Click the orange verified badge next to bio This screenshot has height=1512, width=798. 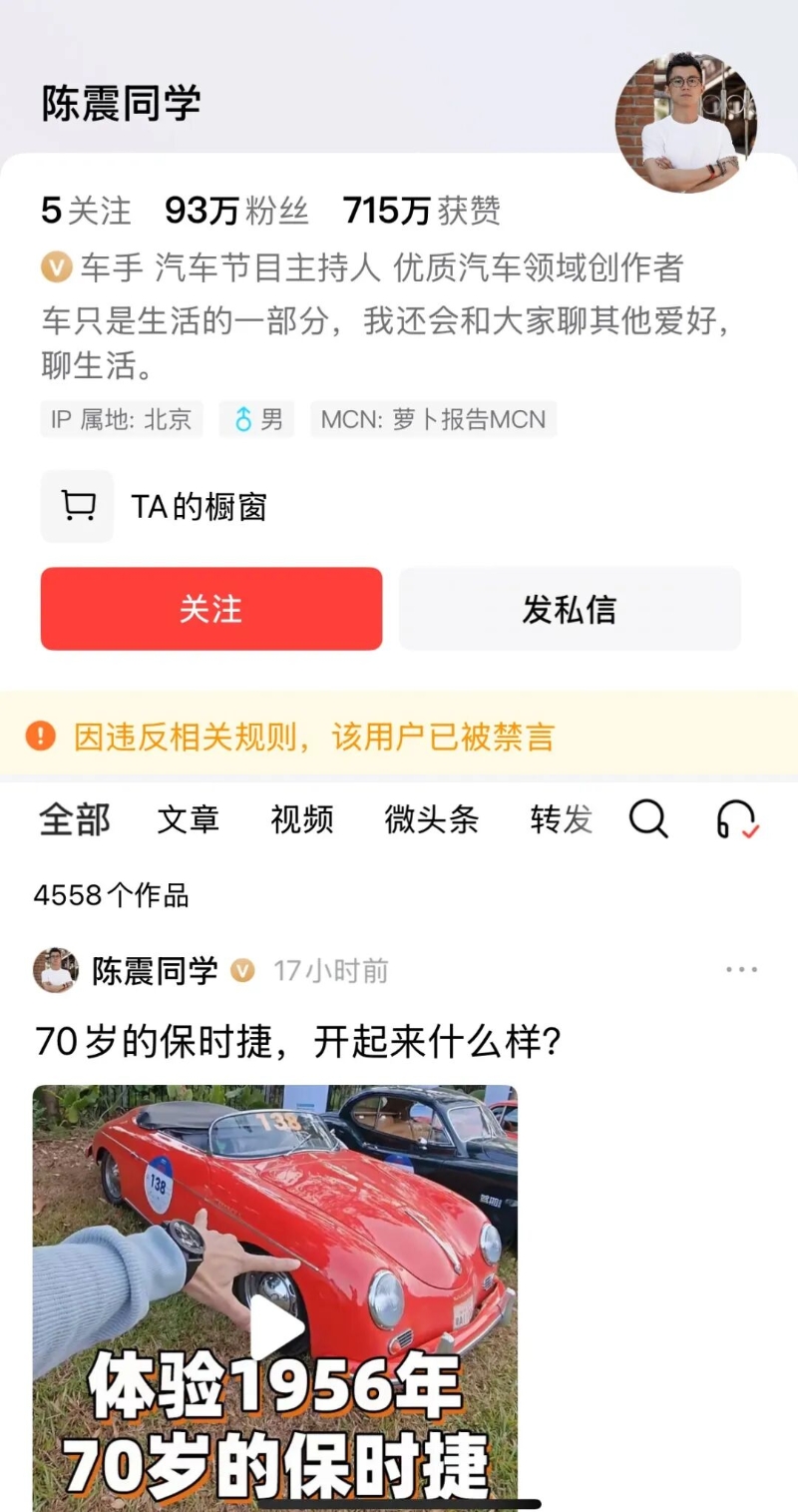57,265
